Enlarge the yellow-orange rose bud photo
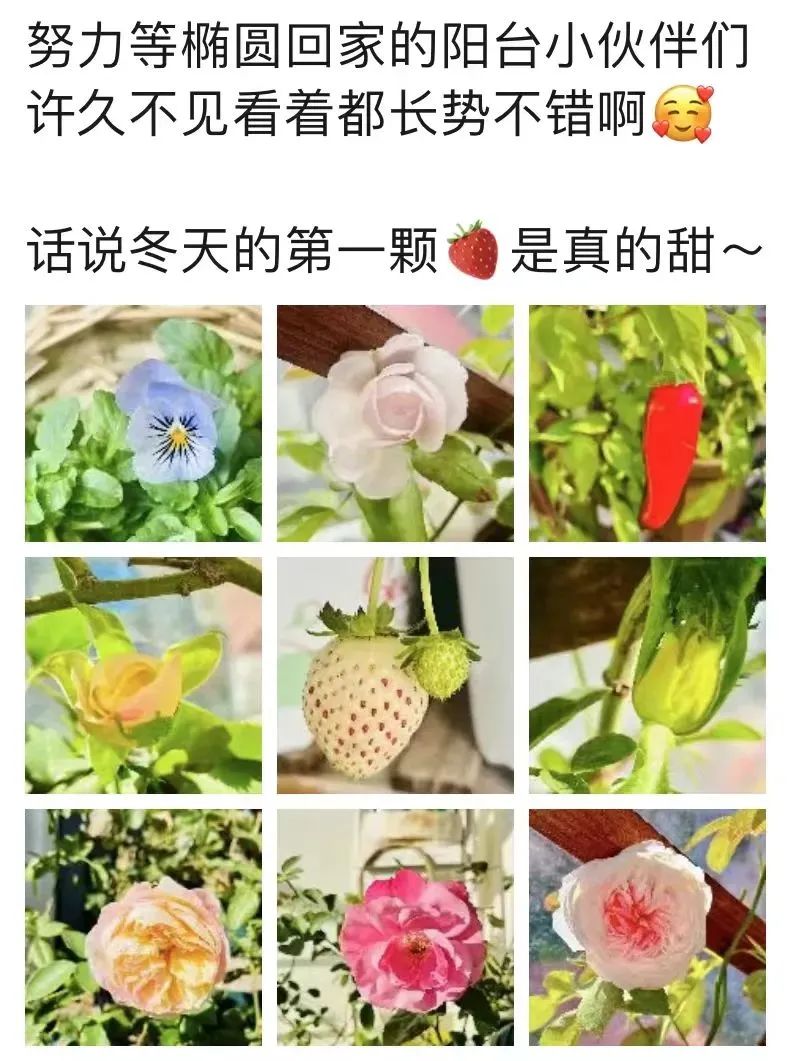This screenshot has height=1061, width=790. click(143, 675)
